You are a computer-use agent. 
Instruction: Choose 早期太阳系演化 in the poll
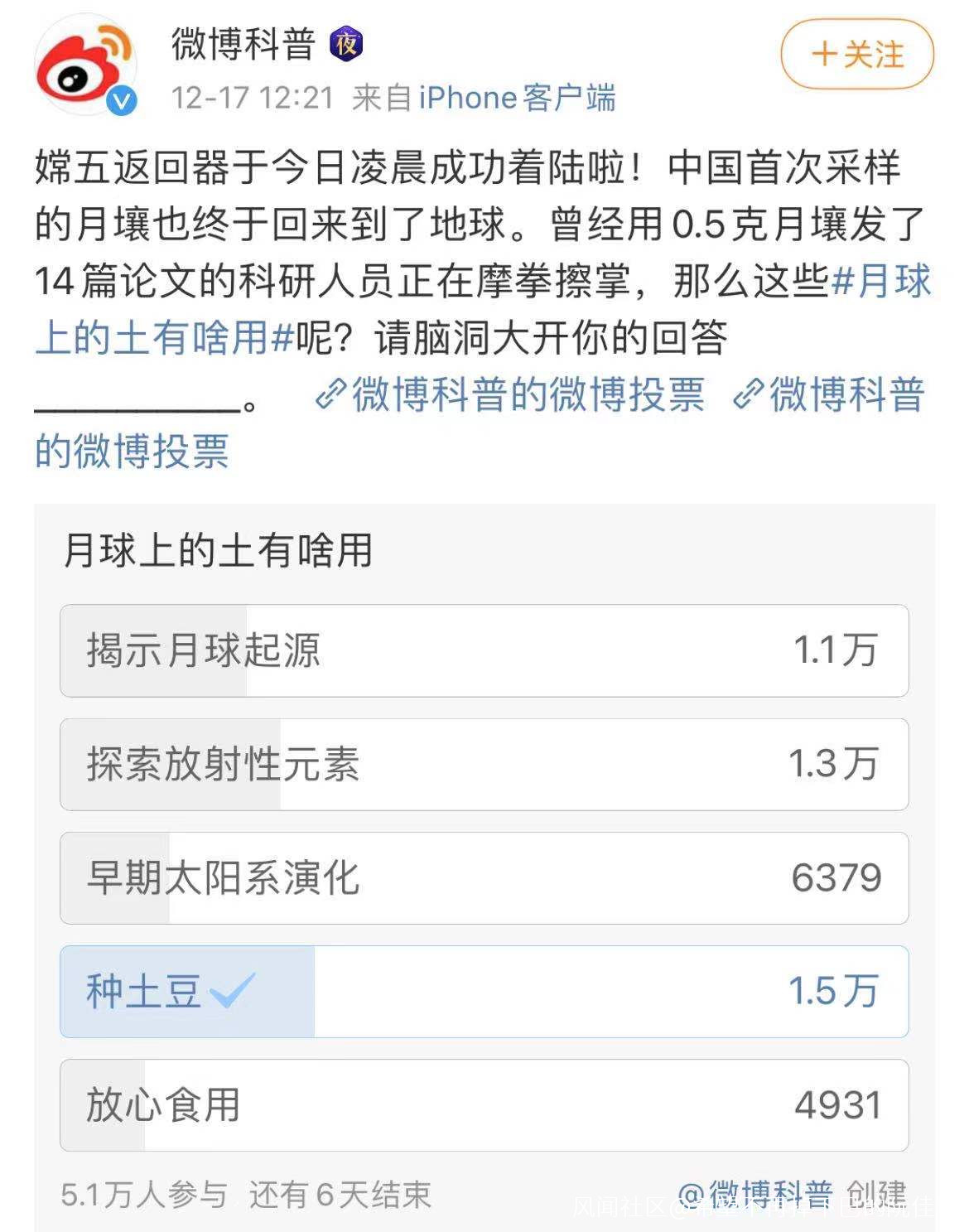(484, 877)
